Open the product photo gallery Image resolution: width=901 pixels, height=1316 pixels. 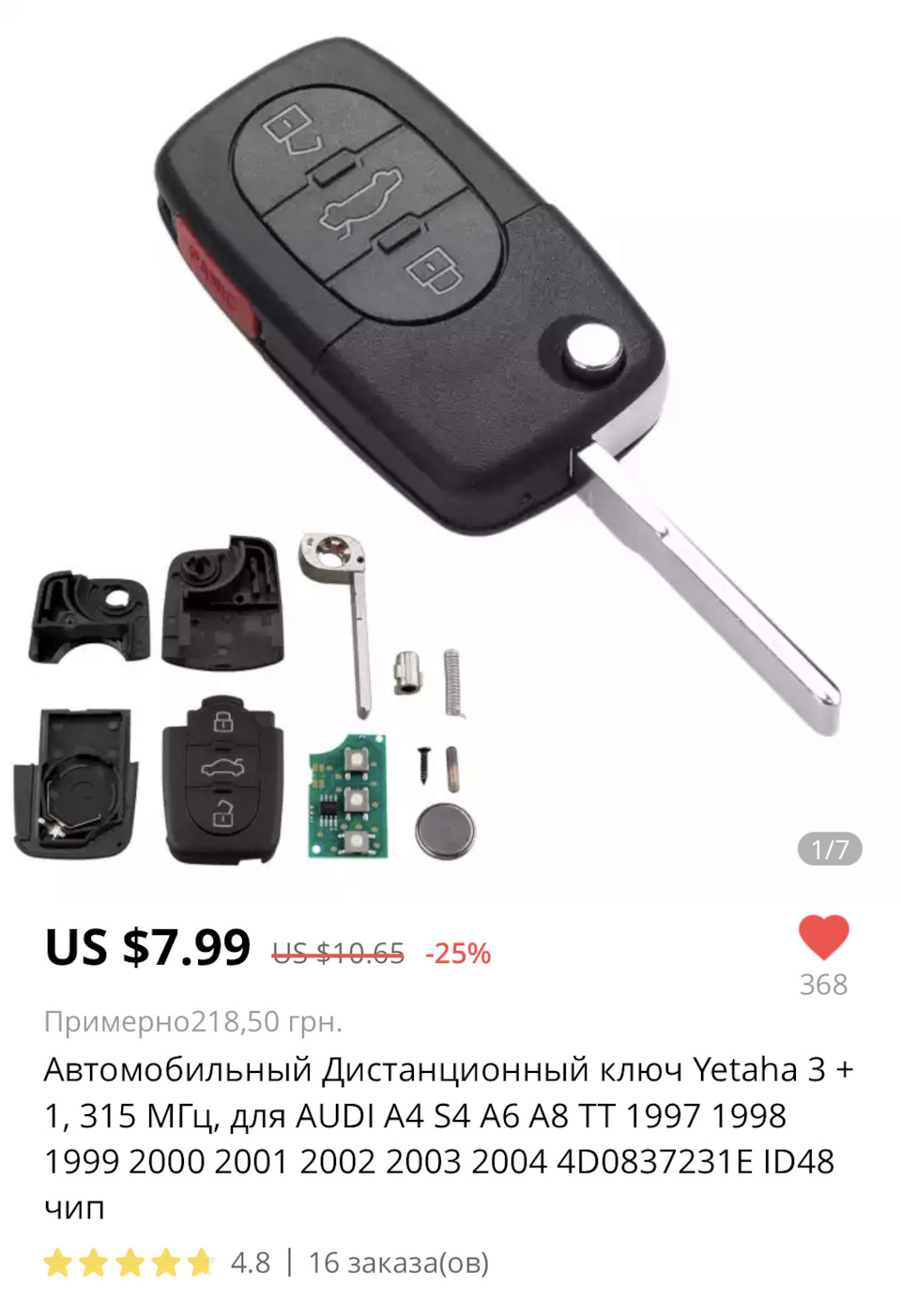(450, 451)
